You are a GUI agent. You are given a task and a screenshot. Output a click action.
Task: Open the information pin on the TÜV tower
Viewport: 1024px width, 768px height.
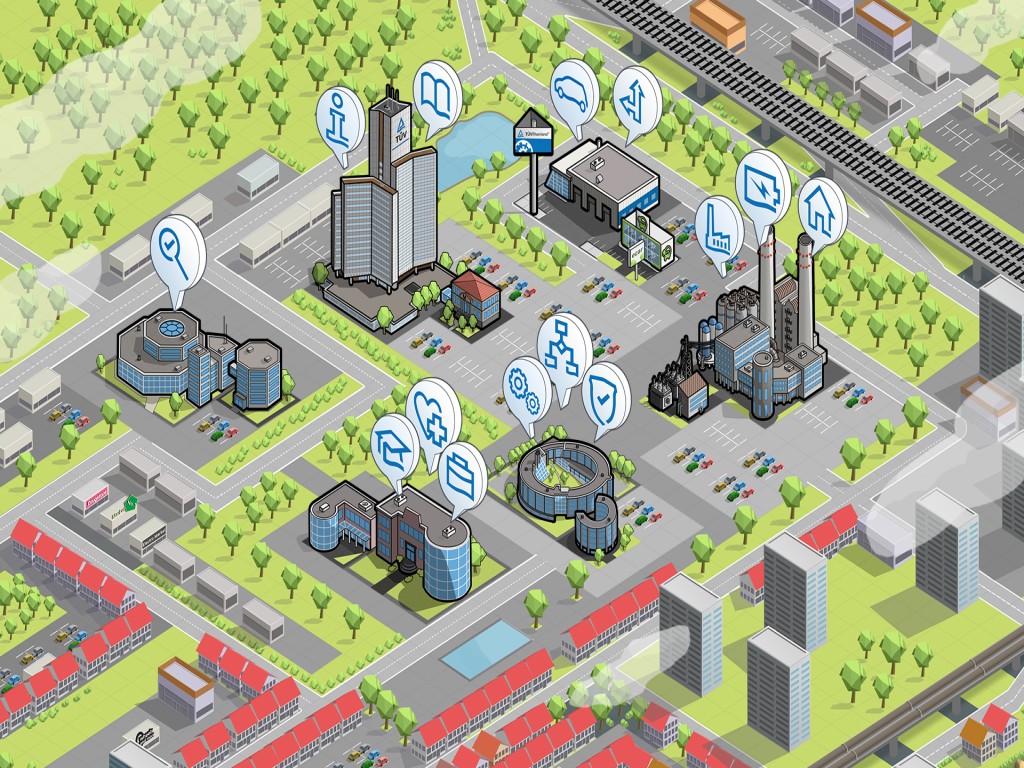pos(342,120)
